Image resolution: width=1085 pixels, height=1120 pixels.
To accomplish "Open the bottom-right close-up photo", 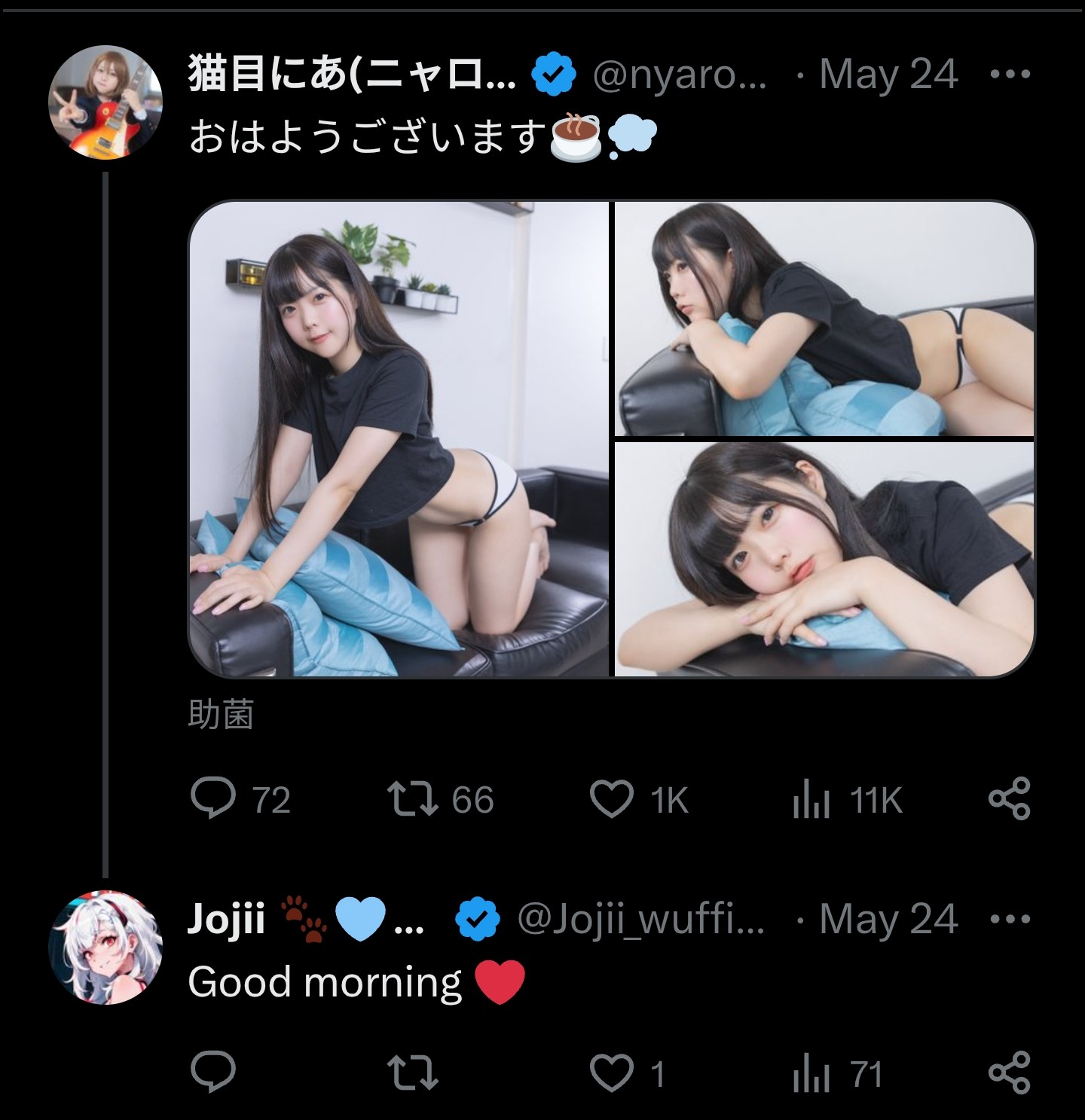I will (824, 560).
